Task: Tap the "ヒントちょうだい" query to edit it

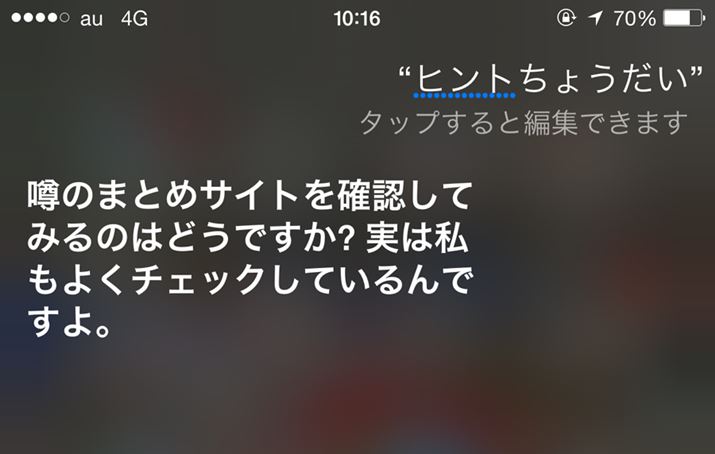Action: pyautogui.click(x=551, y=80)
